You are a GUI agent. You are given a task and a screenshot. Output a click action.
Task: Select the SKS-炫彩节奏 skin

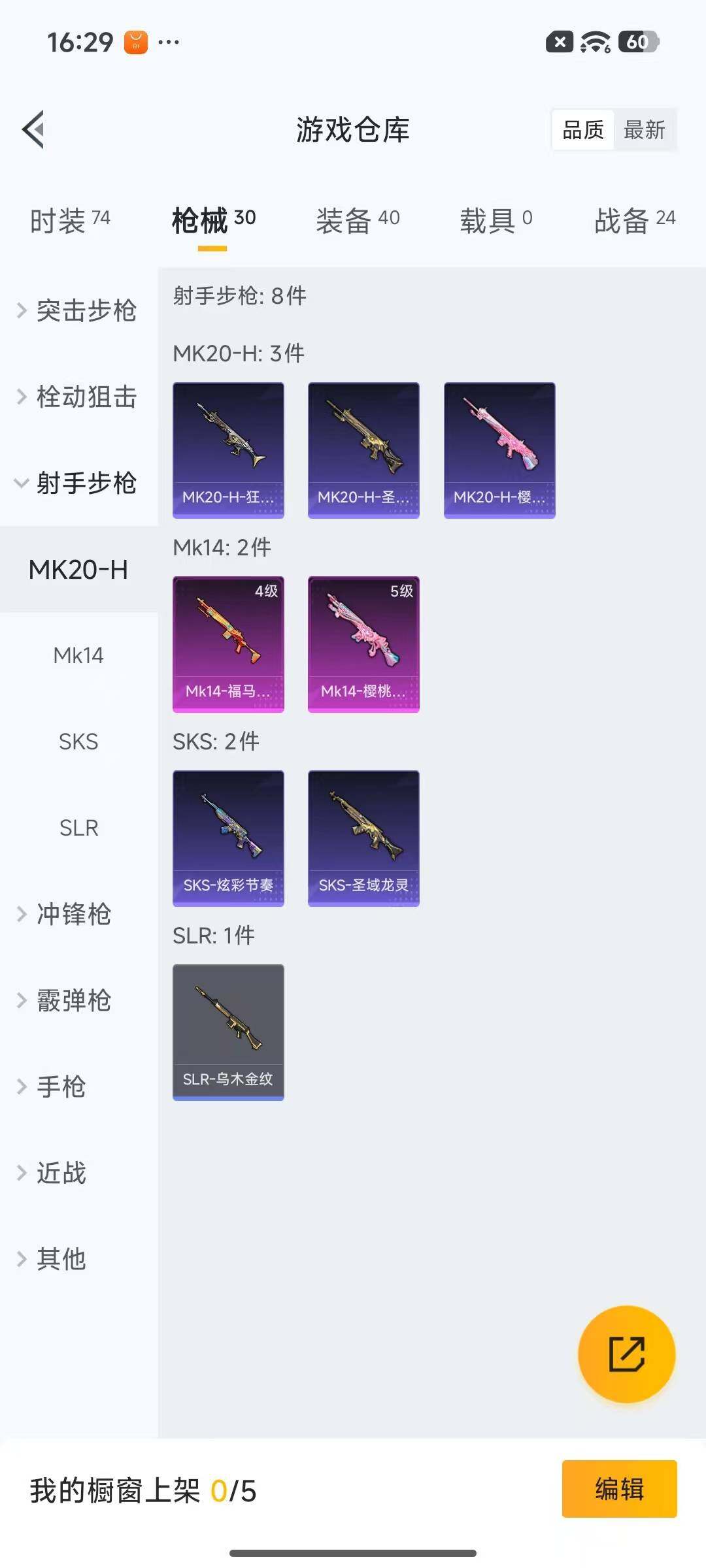pyautogui.click(x=228, y=839)
